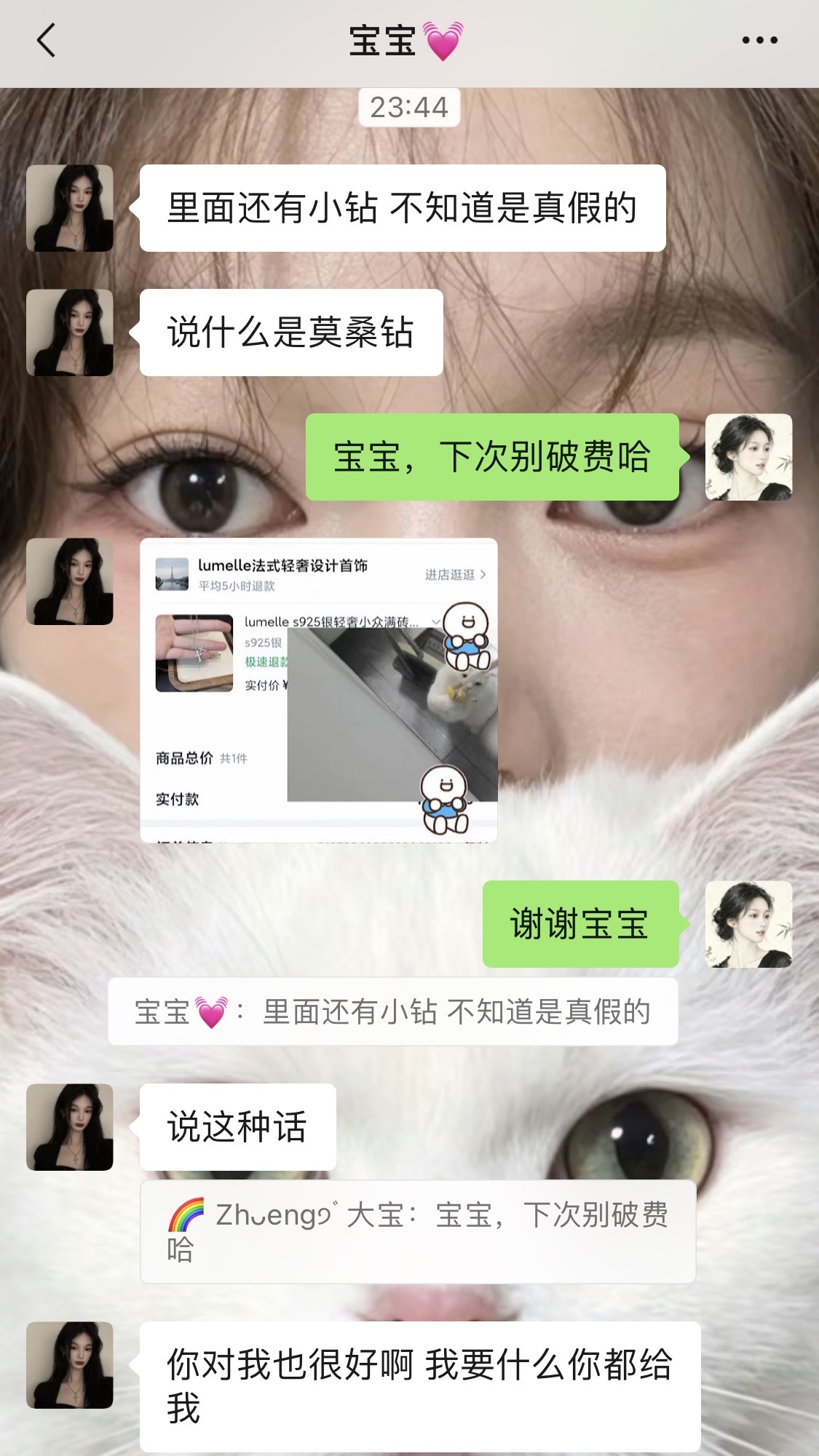Tap the contact avatar beside 说什么是莫桑钻
The height and width of the screenshot is (1456, 819).
[70, 333]
